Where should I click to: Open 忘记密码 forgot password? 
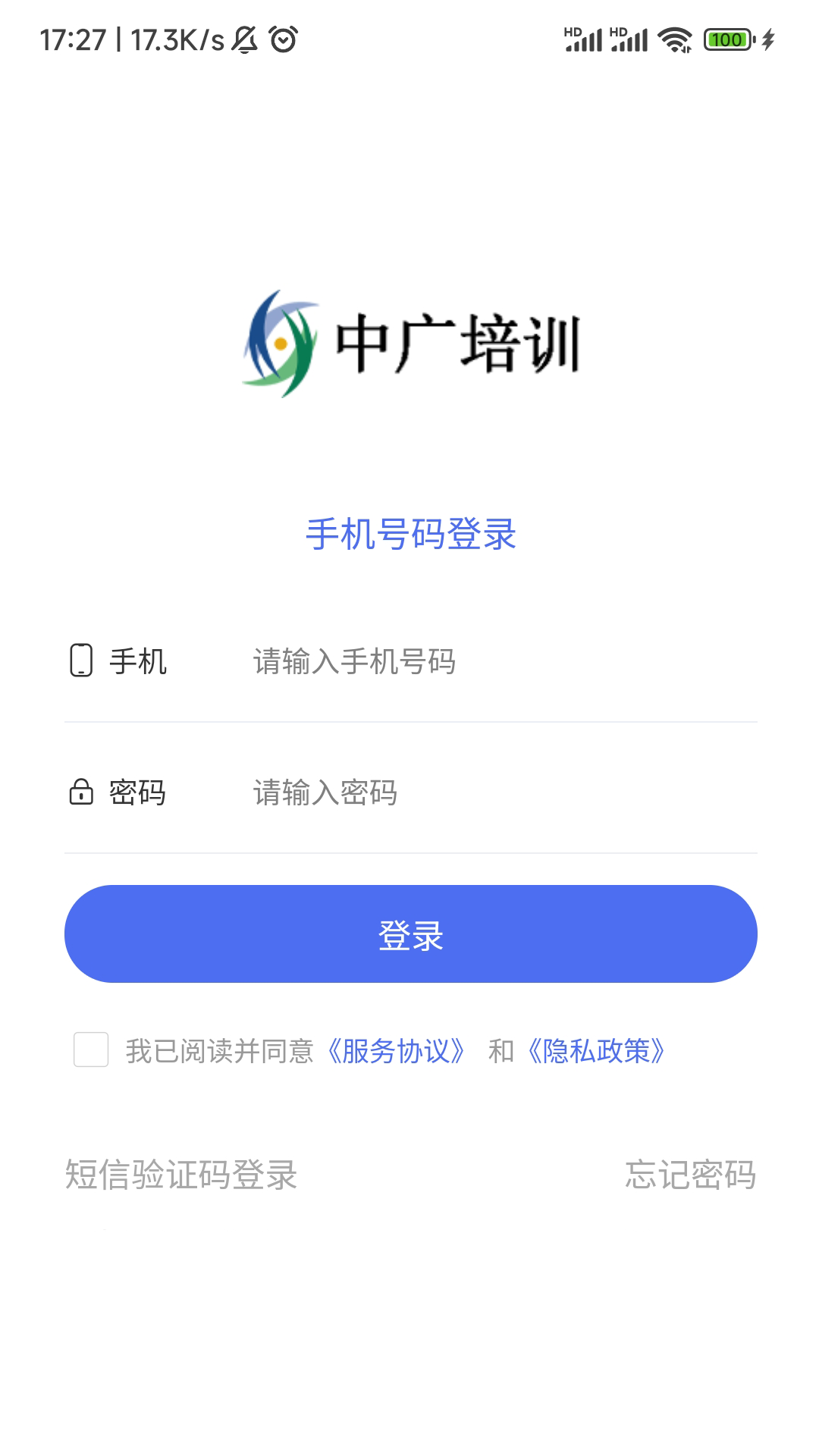(690, 1175)
